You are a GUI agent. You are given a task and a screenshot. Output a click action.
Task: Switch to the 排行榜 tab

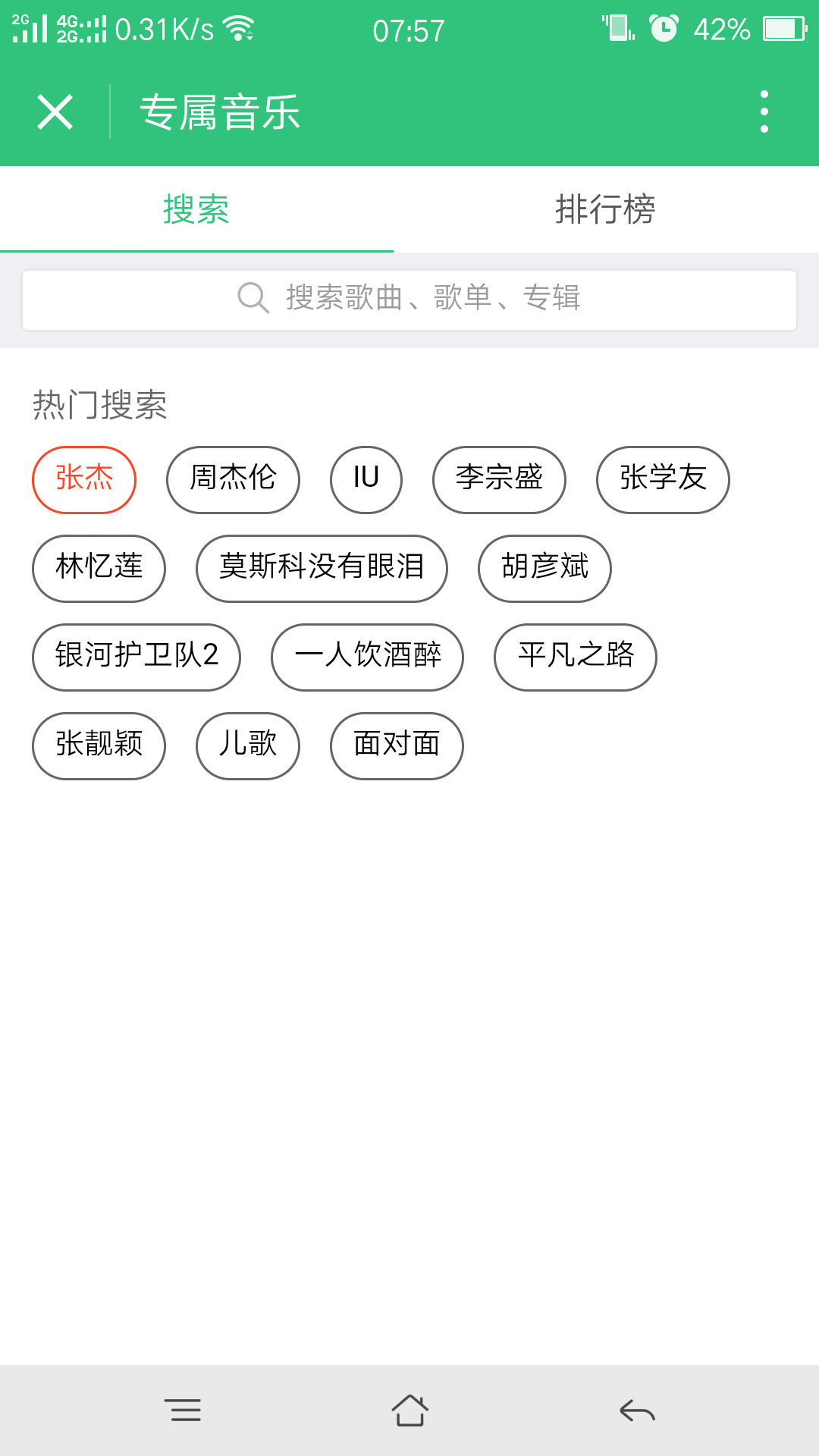tap(605, 209)
